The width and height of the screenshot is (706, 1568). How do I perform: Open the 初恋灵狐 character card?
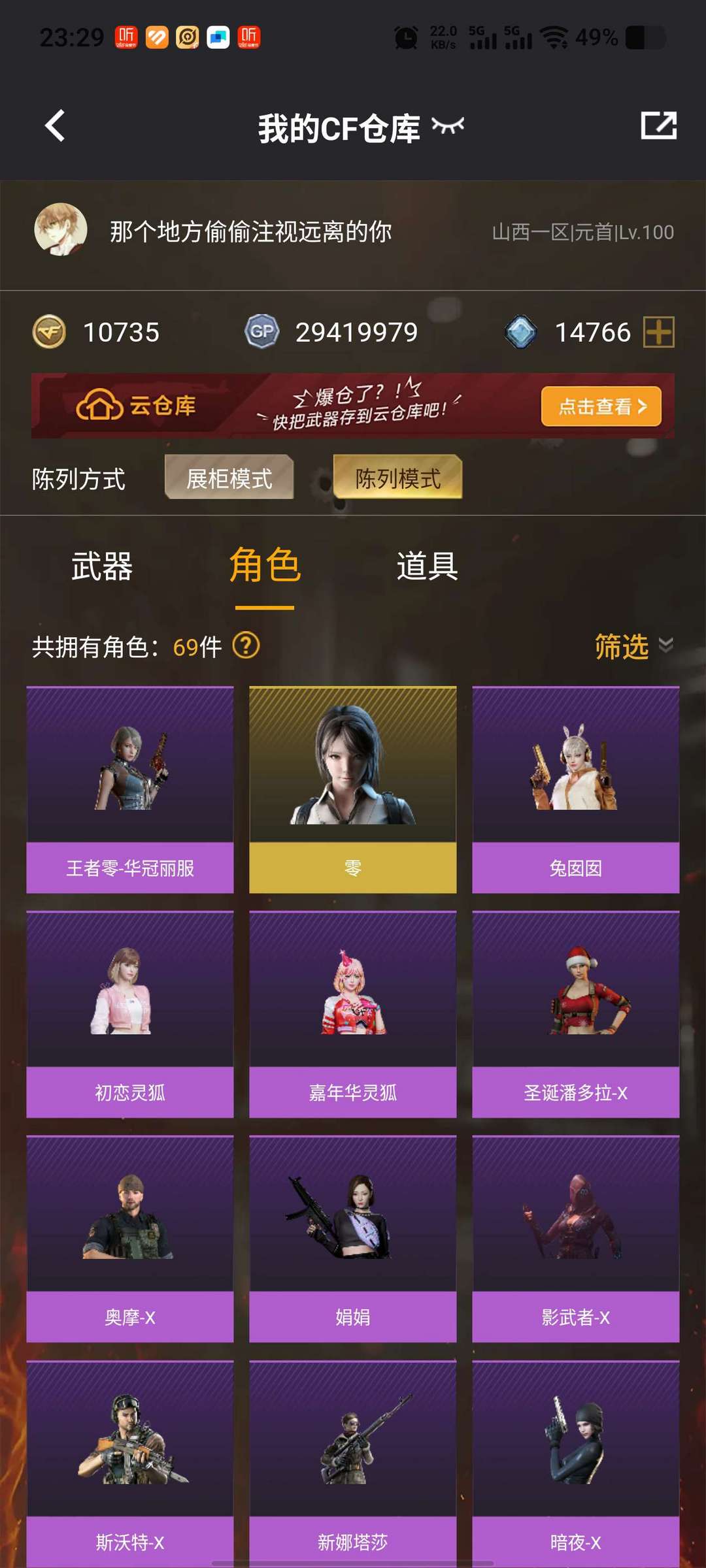(x=130, y=1015)
